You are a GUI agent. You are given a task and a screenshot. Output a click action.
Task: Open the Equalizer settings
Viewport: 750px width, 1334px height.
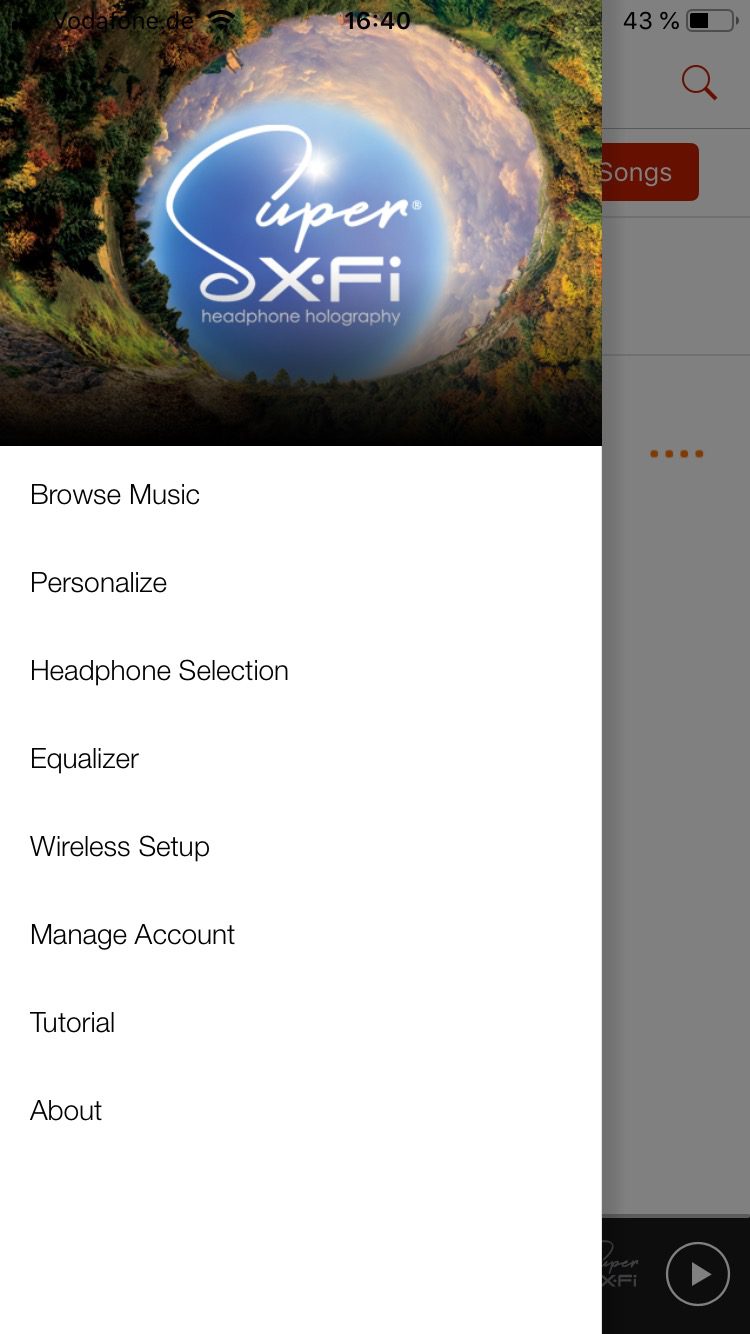(85, 759)
